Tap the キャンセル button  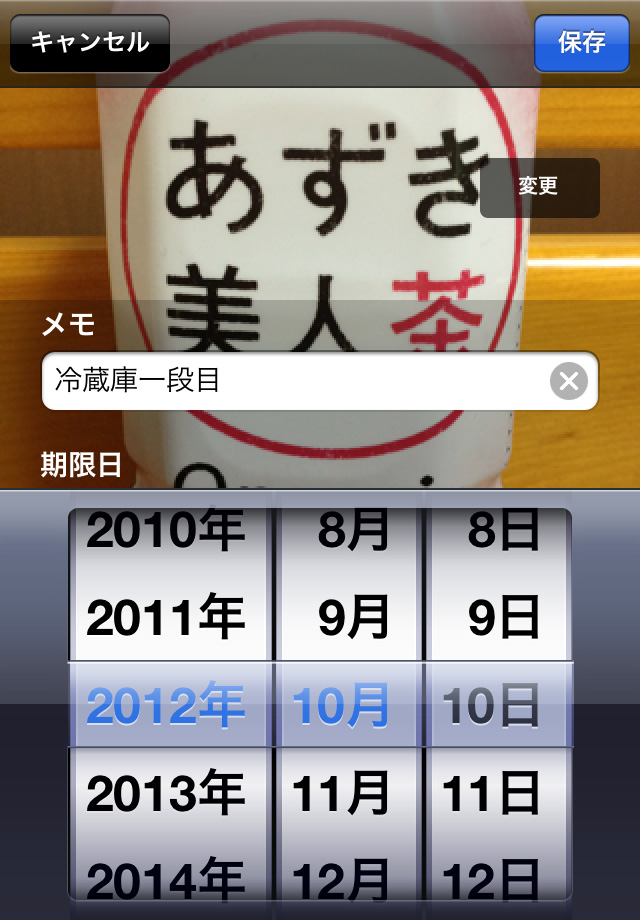pos(90,43)
